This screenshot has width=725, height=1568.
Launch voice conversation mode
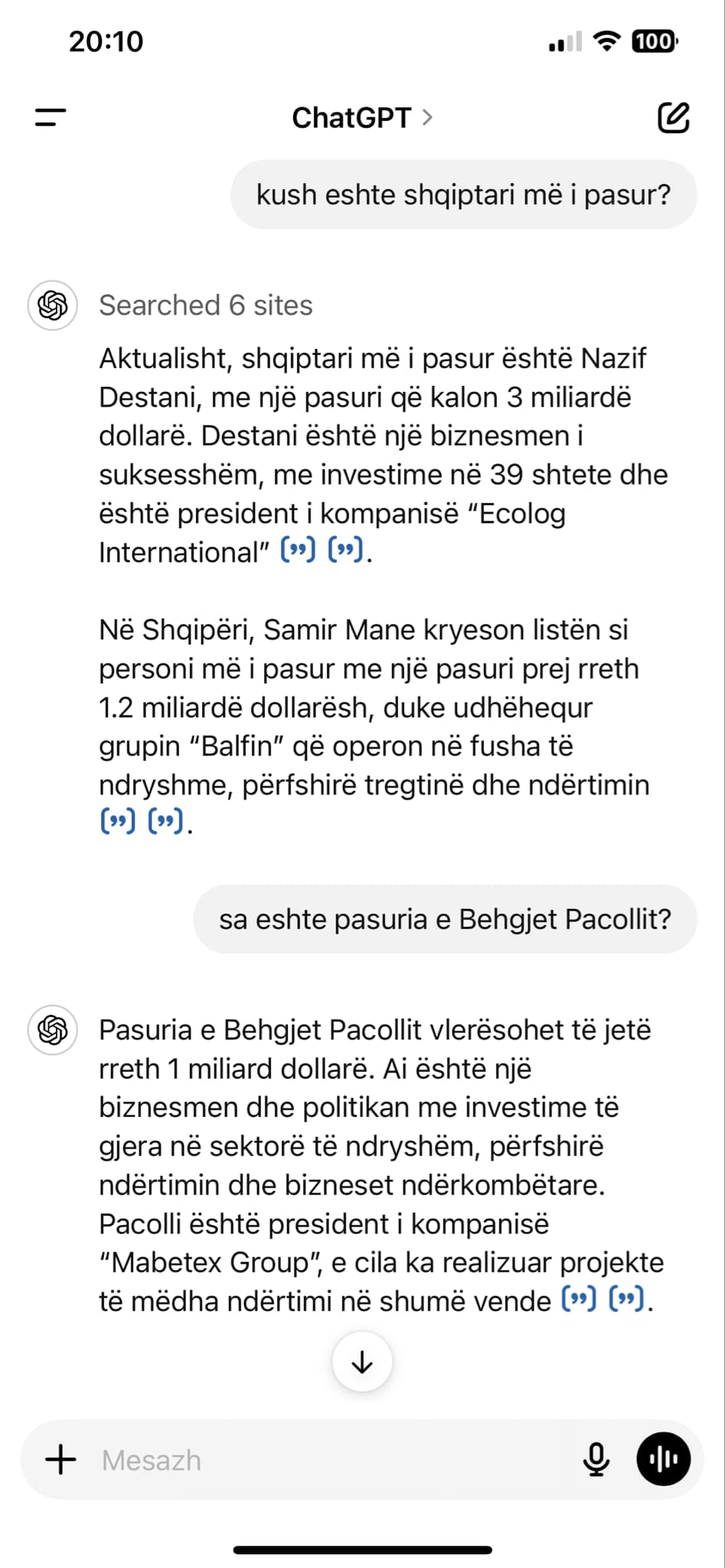coord(663,1459)
